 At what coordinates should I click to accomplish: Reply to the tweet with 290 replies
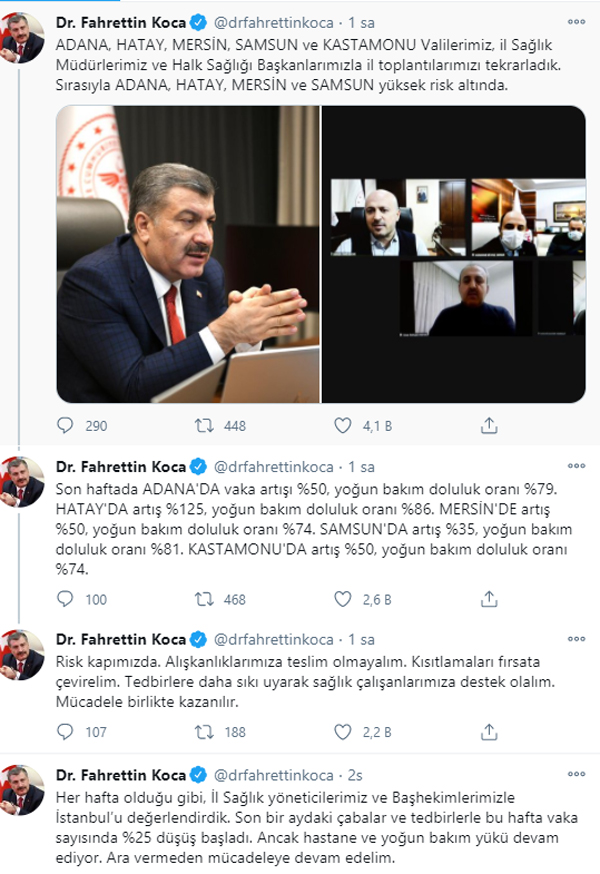click(x=65, y=426)
